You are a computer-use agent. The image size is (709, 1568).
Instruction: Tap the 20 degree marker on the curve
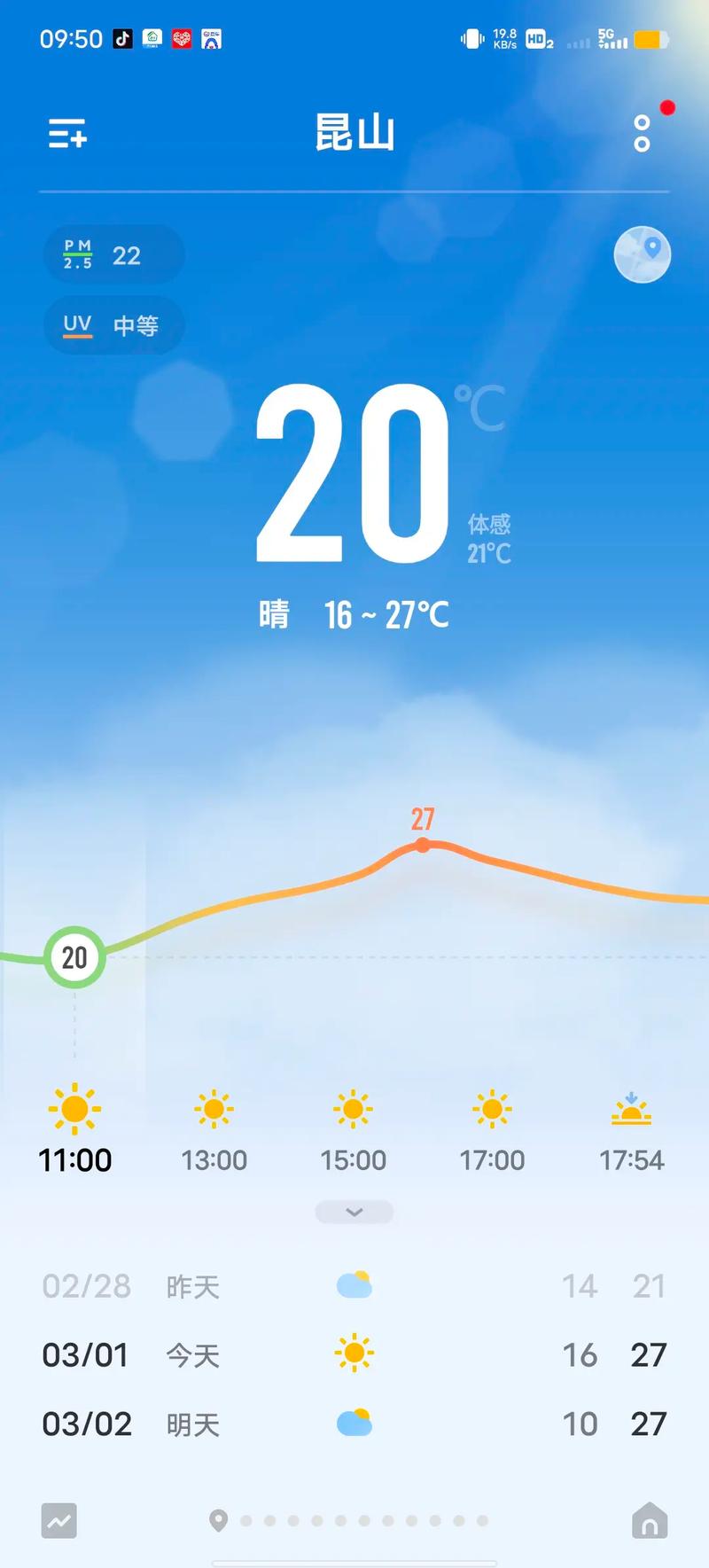73,957
